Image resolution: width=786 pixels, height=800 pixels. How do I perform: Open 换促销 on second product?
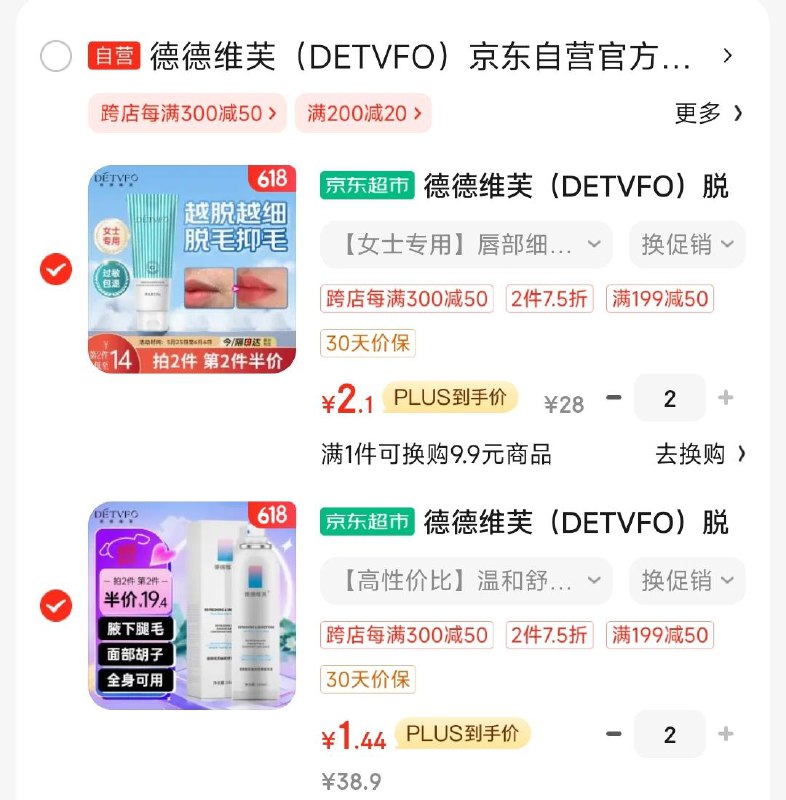[x=686, y=580]
